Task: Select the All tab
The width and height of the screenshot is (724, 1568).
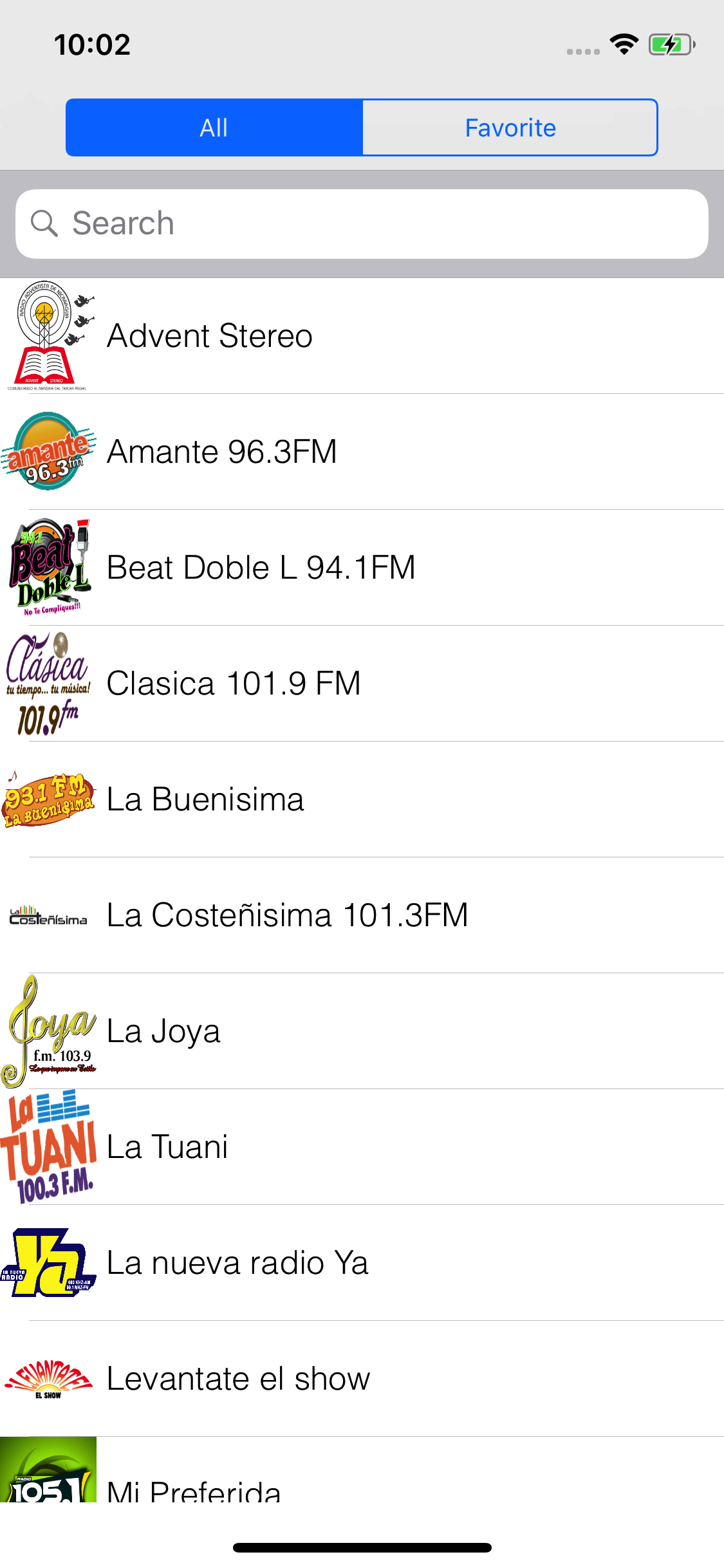Action: click(x=214, y=127)
